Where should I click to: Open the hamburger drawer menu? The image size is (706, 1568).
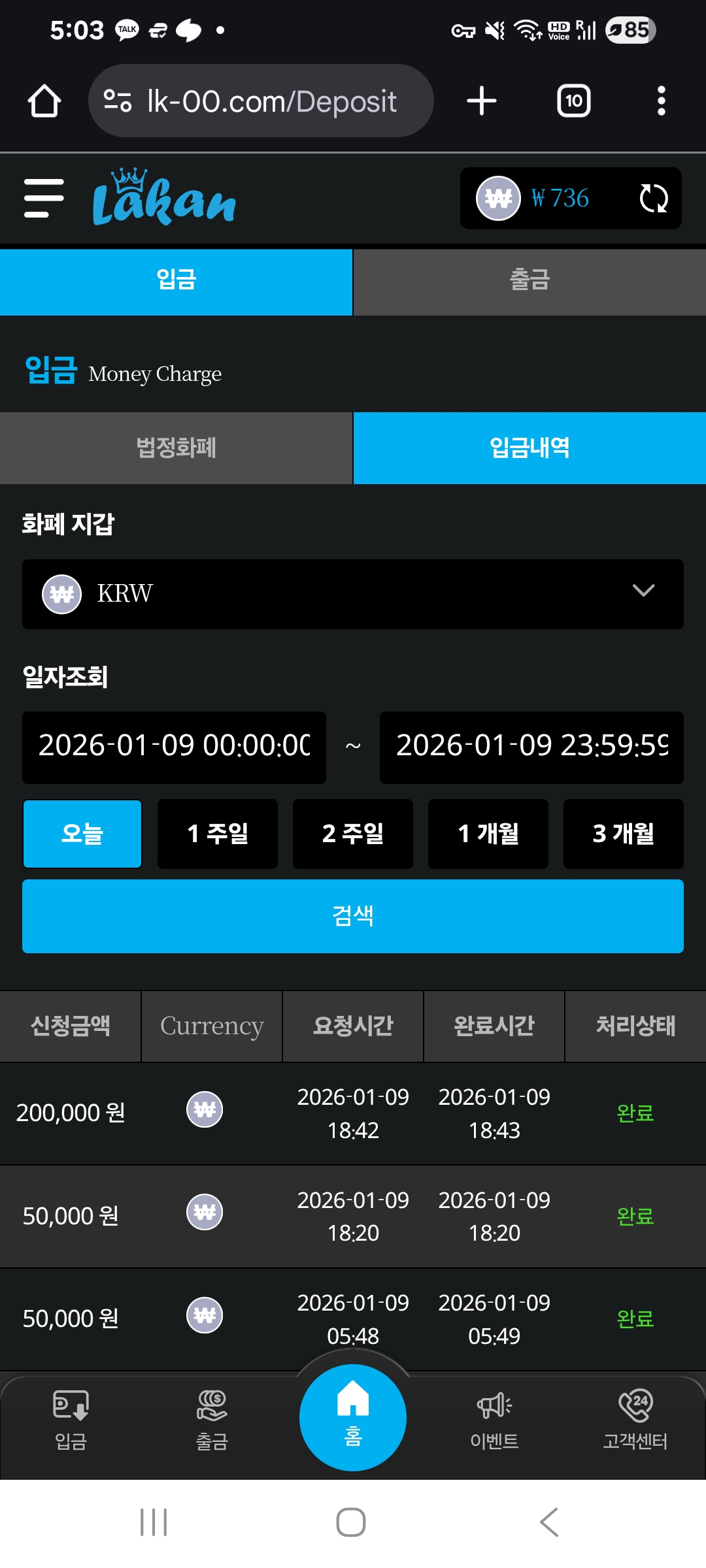(x=44, y=198)
